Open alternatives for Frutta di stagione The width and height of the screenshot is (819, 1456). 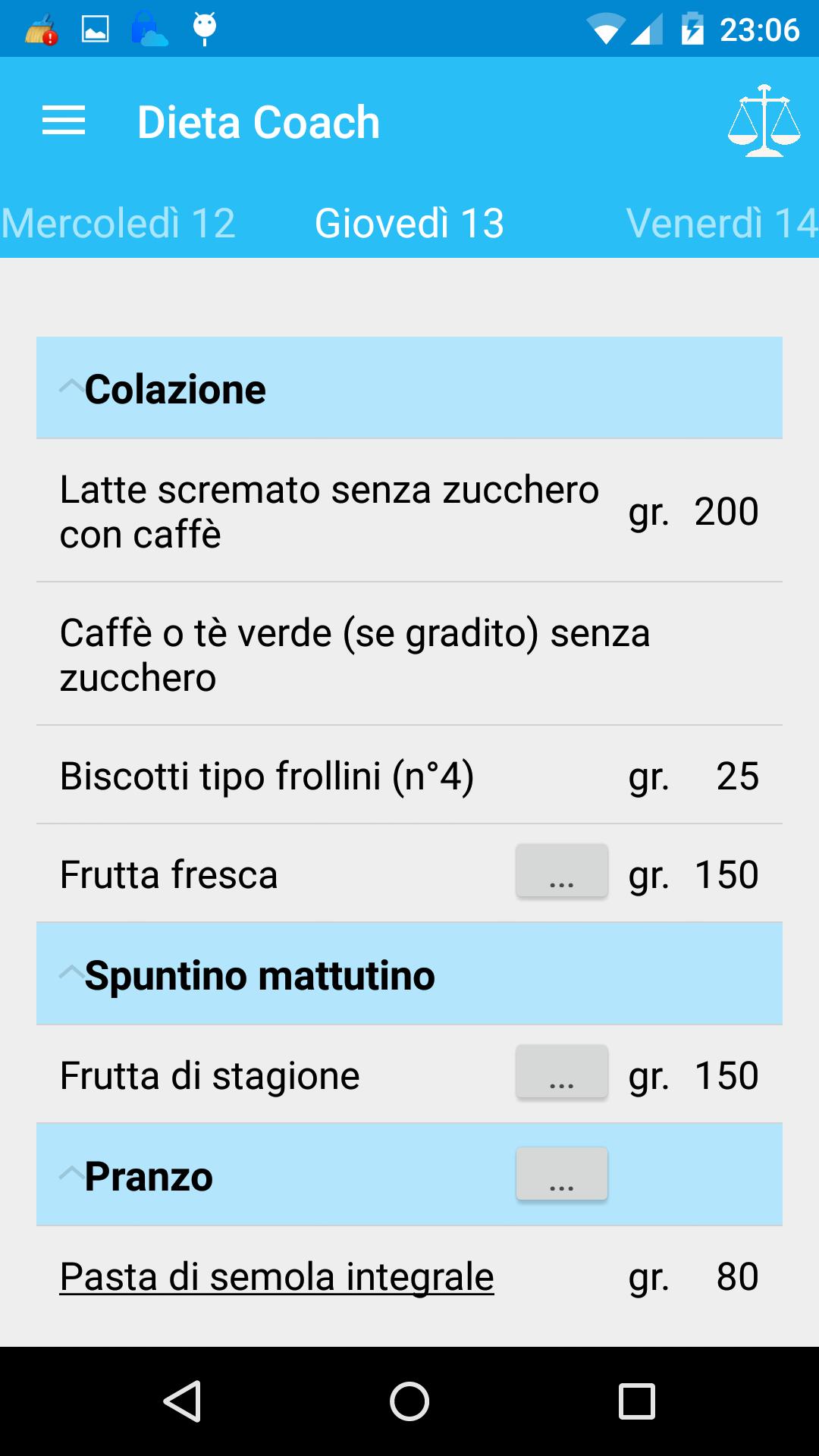pos(561,1072)
